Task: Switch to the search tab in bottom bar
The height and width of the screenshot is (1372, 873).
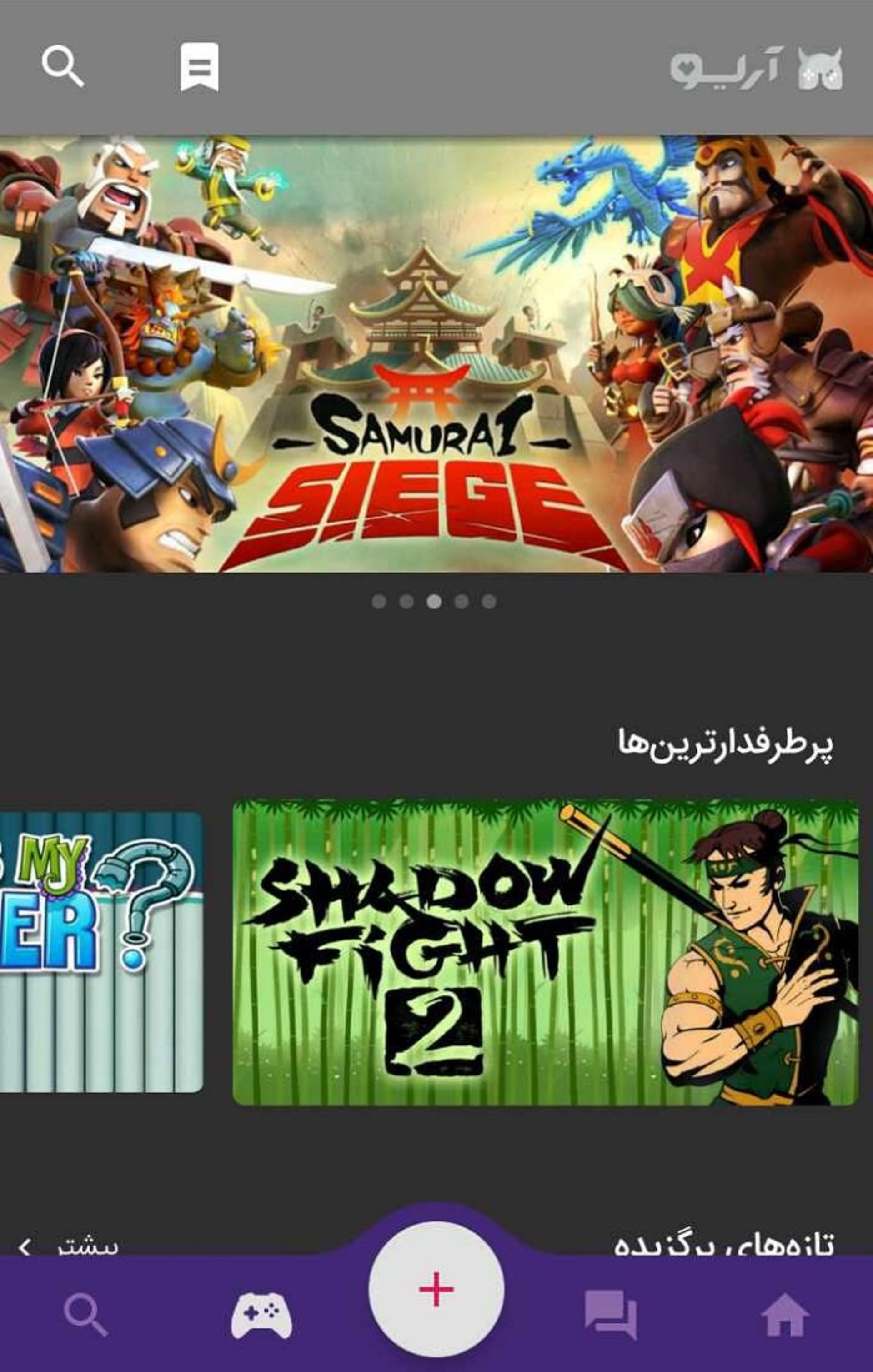Action: click(85, 1314)
